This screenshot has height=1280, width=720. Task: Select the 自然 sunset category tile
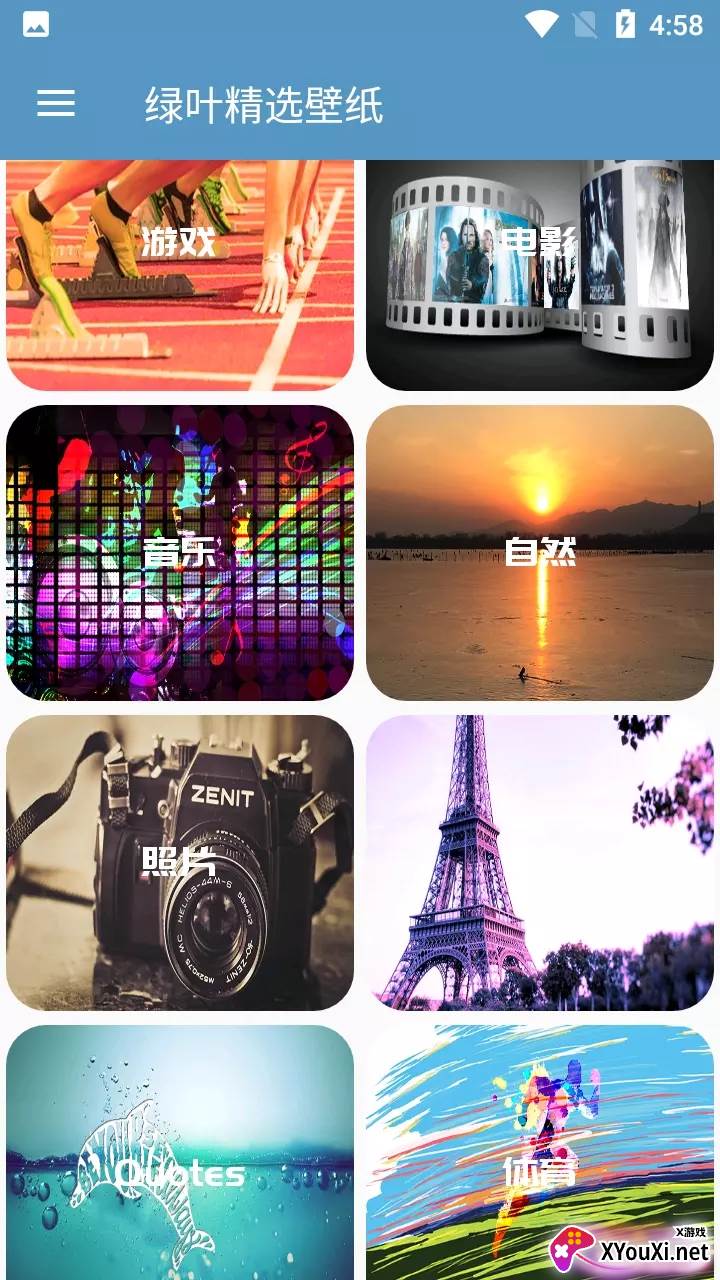(x=540, y=552)
